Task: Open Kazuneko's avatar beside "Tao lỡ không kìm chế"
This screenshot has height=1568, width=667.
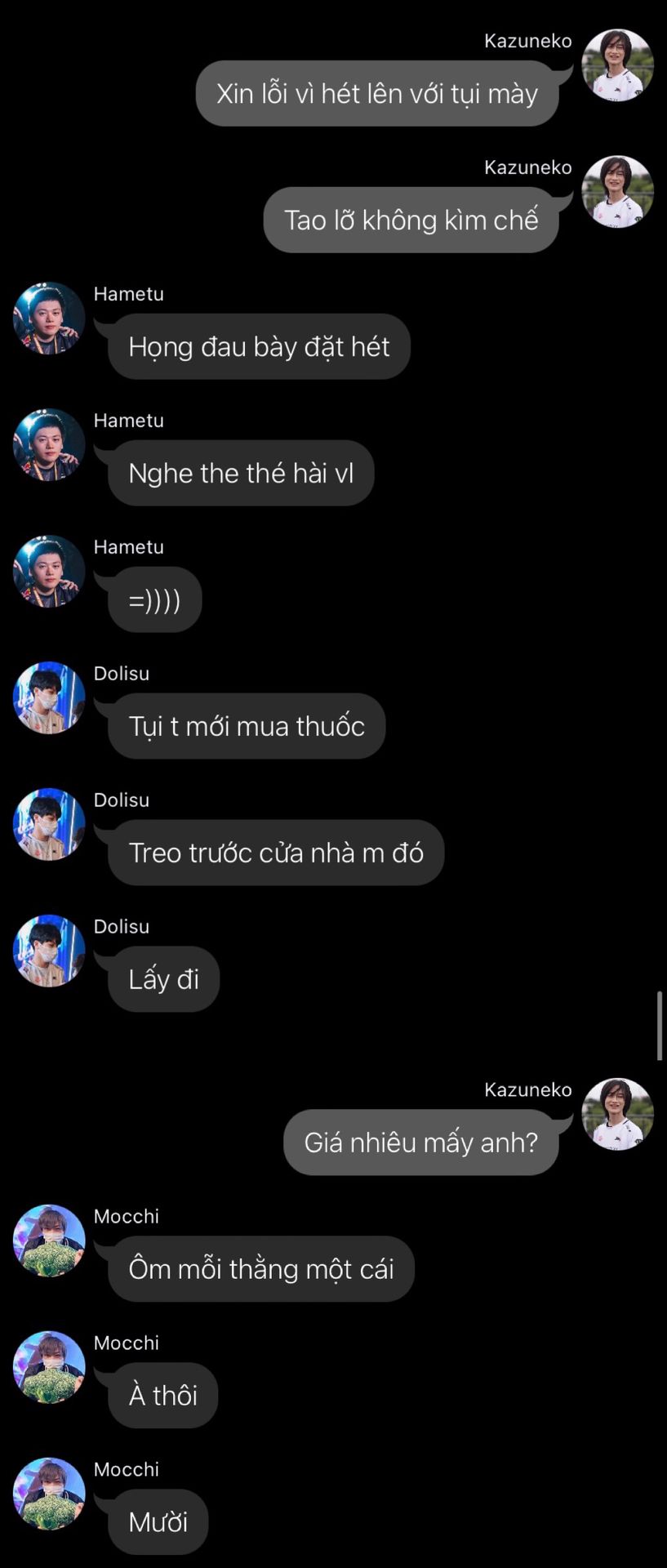Action: click(617, 192)
